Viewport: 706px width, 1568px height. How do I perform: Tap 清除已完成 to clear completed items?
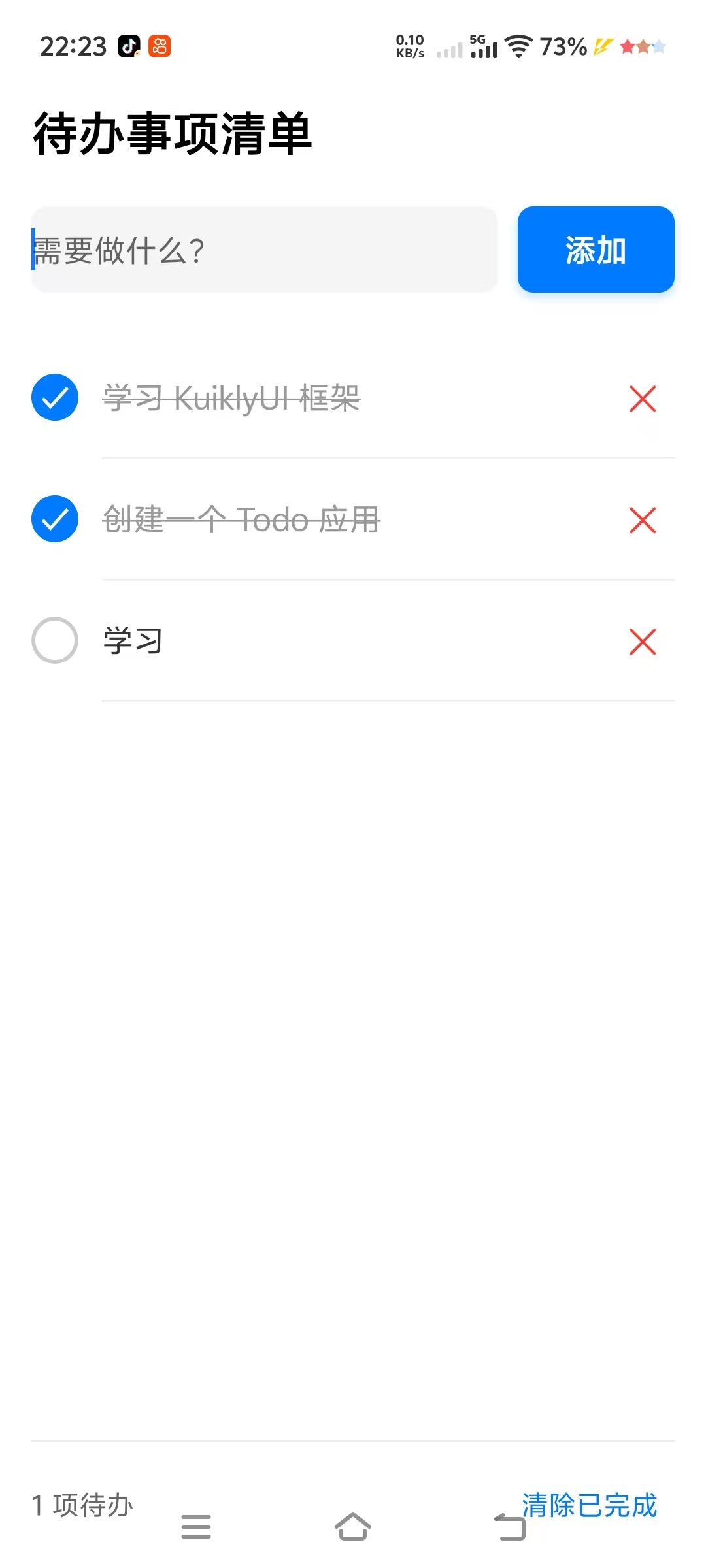590,1505
